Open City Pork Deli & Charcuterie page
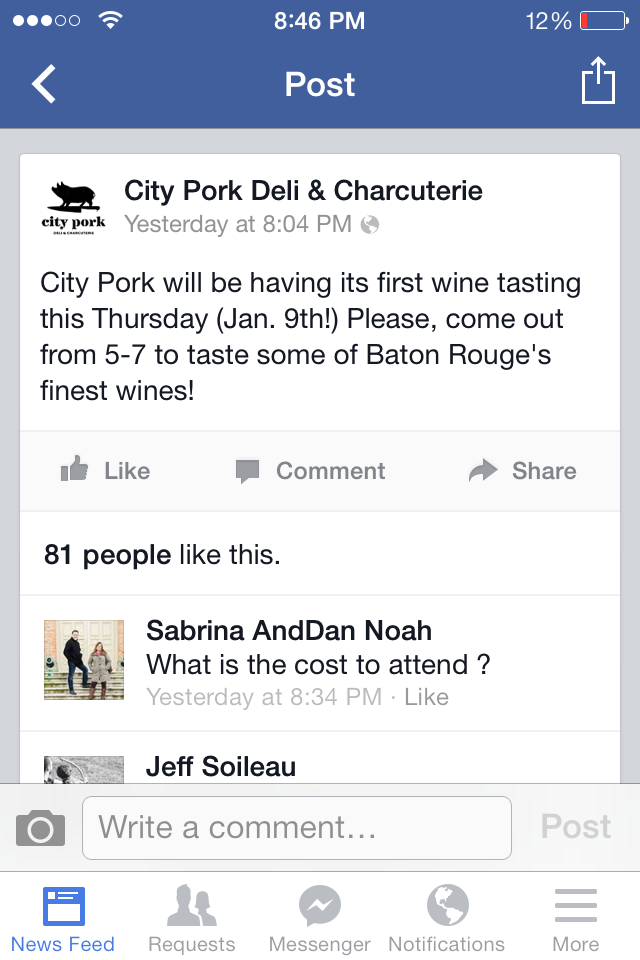Viewport: 640px width, 960px height. [303, 191]
